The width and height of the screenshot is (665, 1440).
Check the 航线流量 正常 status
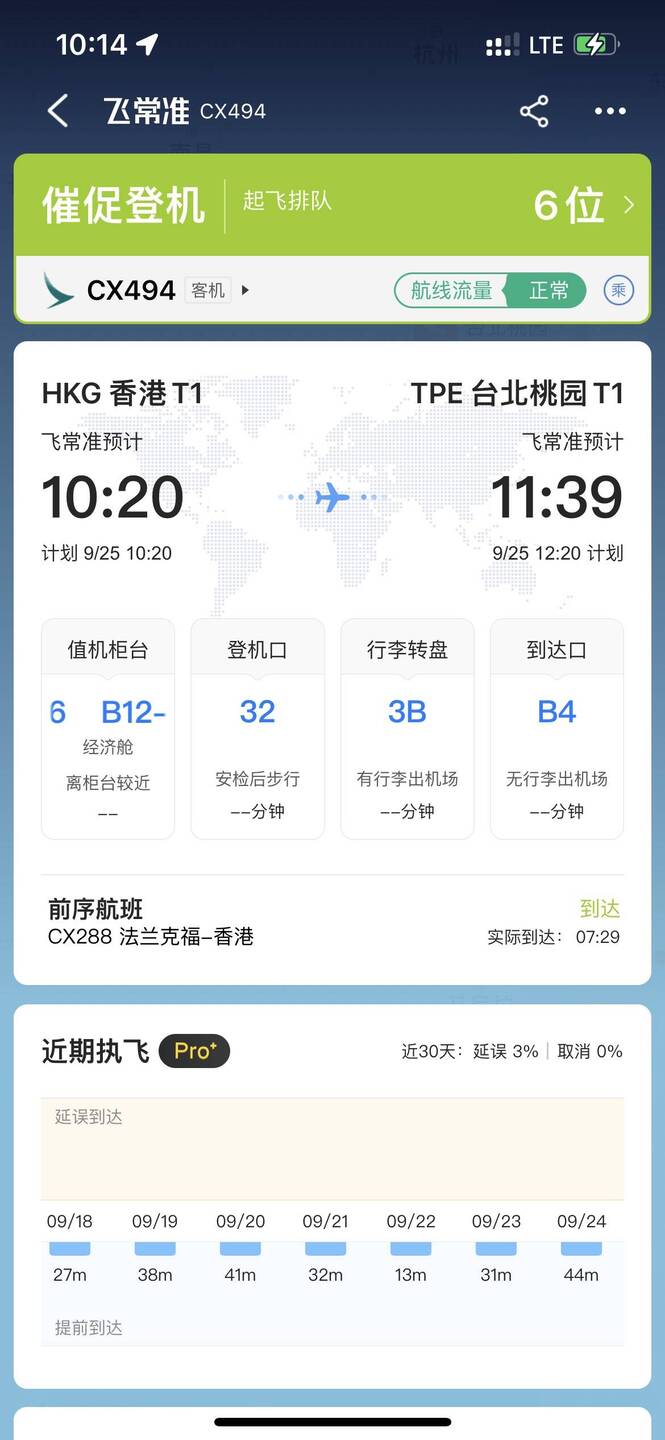coord(489,291)
